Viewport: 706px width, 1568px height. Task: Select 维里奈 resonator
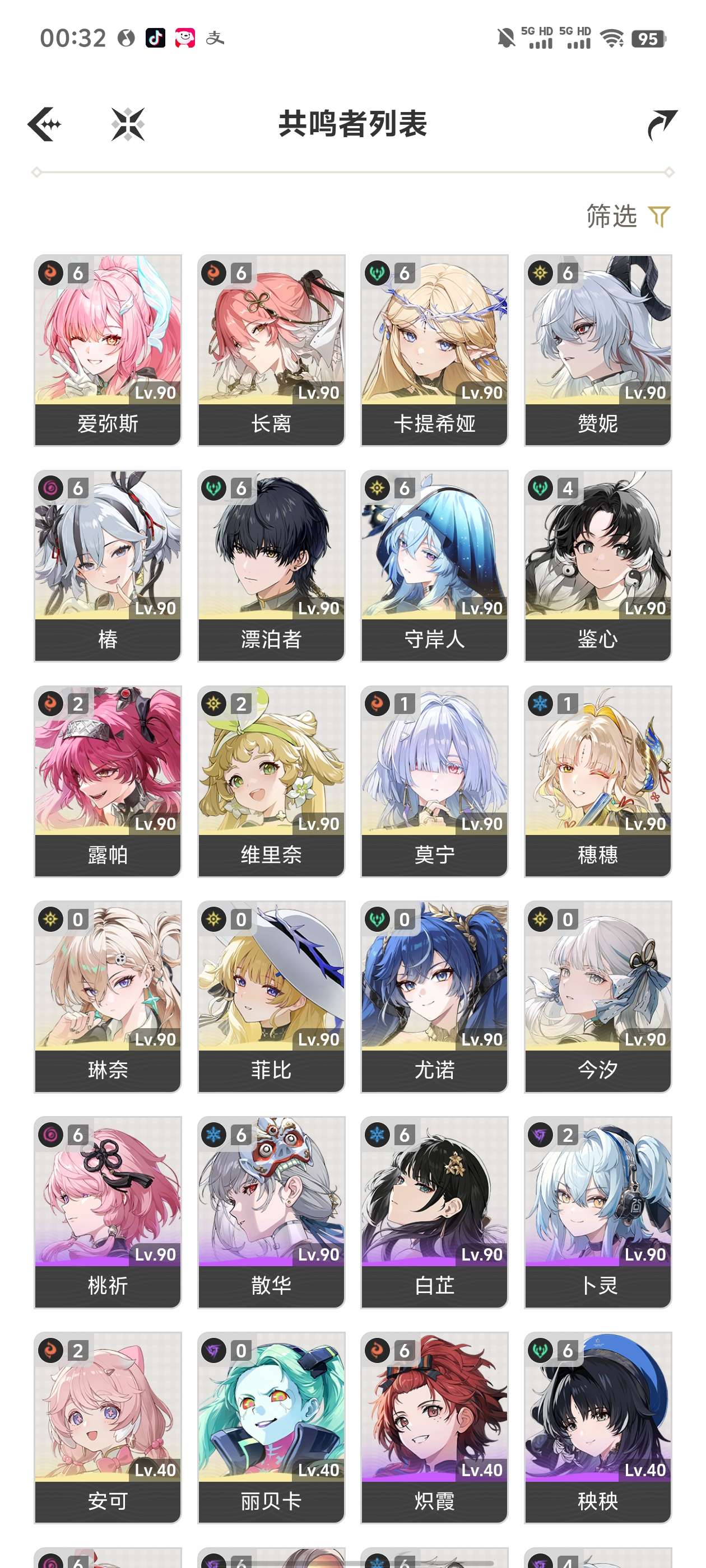pyautogui.click(x=271, y=781)
